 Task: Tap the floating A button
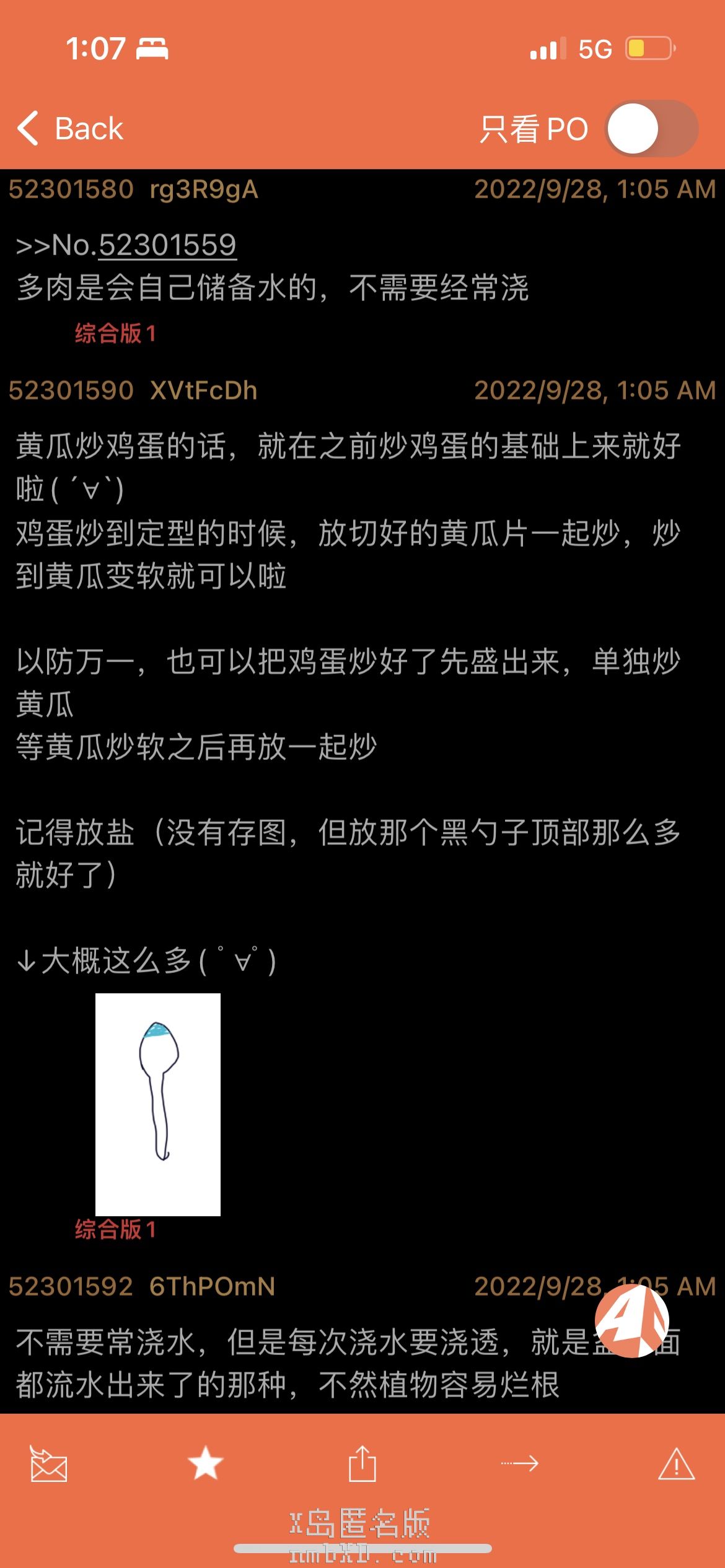pos(631,1320)
